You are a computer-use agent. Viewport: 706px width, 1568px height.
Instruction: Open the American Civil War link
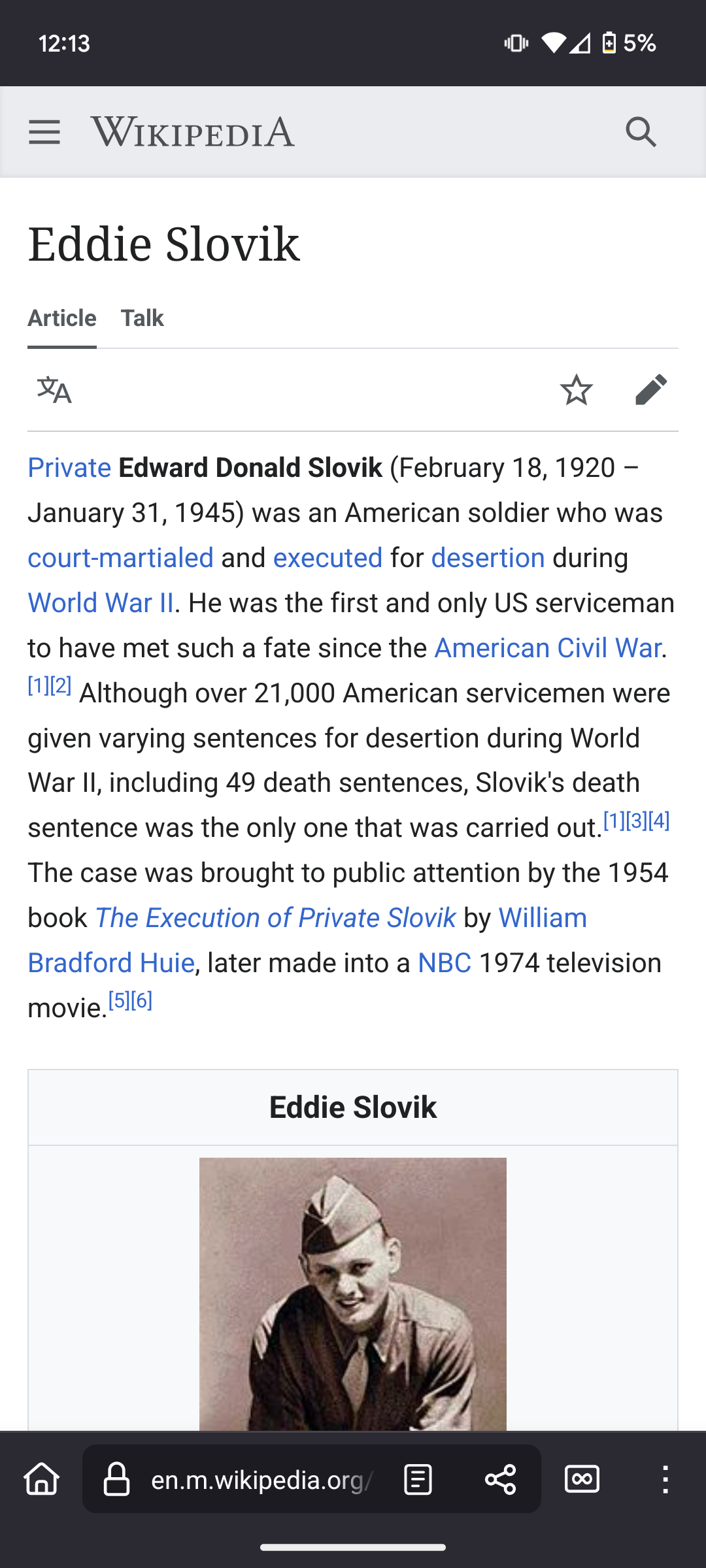(x=548, y=648)
